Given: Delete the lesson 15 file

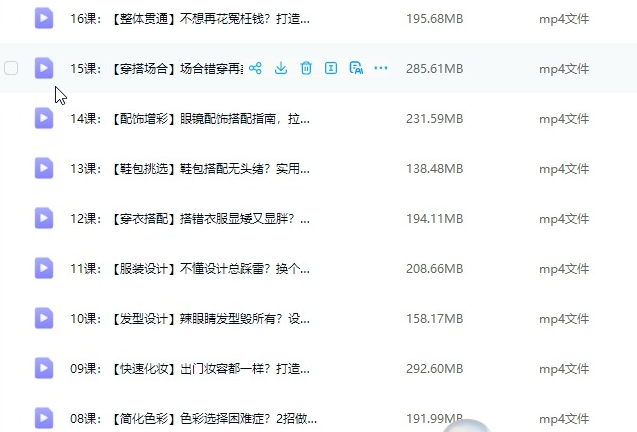Looking at the screenshot, I should [x=306, y=68].
